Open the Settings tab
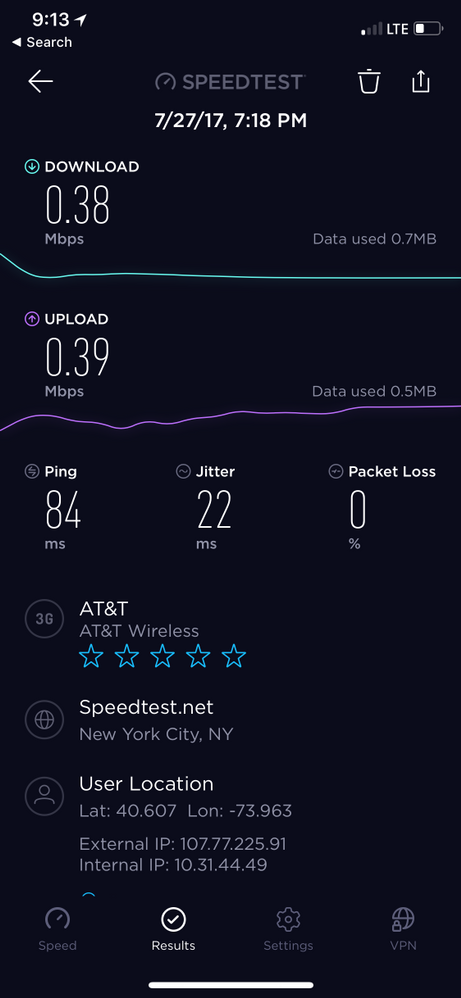 [288, 929]
